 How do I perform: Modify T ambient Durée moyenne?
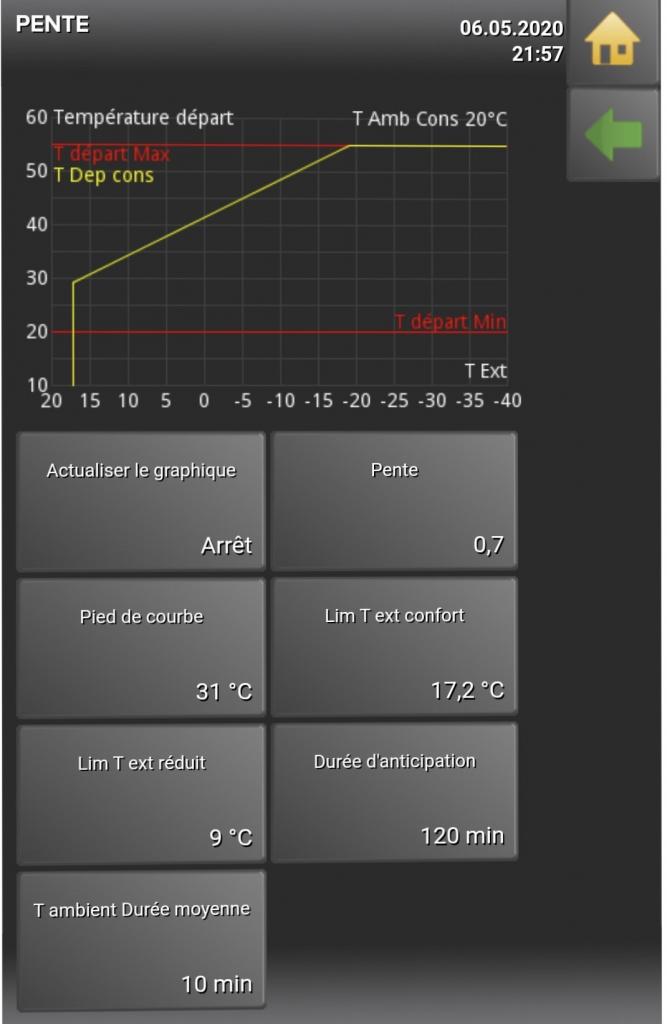[141, 942]
